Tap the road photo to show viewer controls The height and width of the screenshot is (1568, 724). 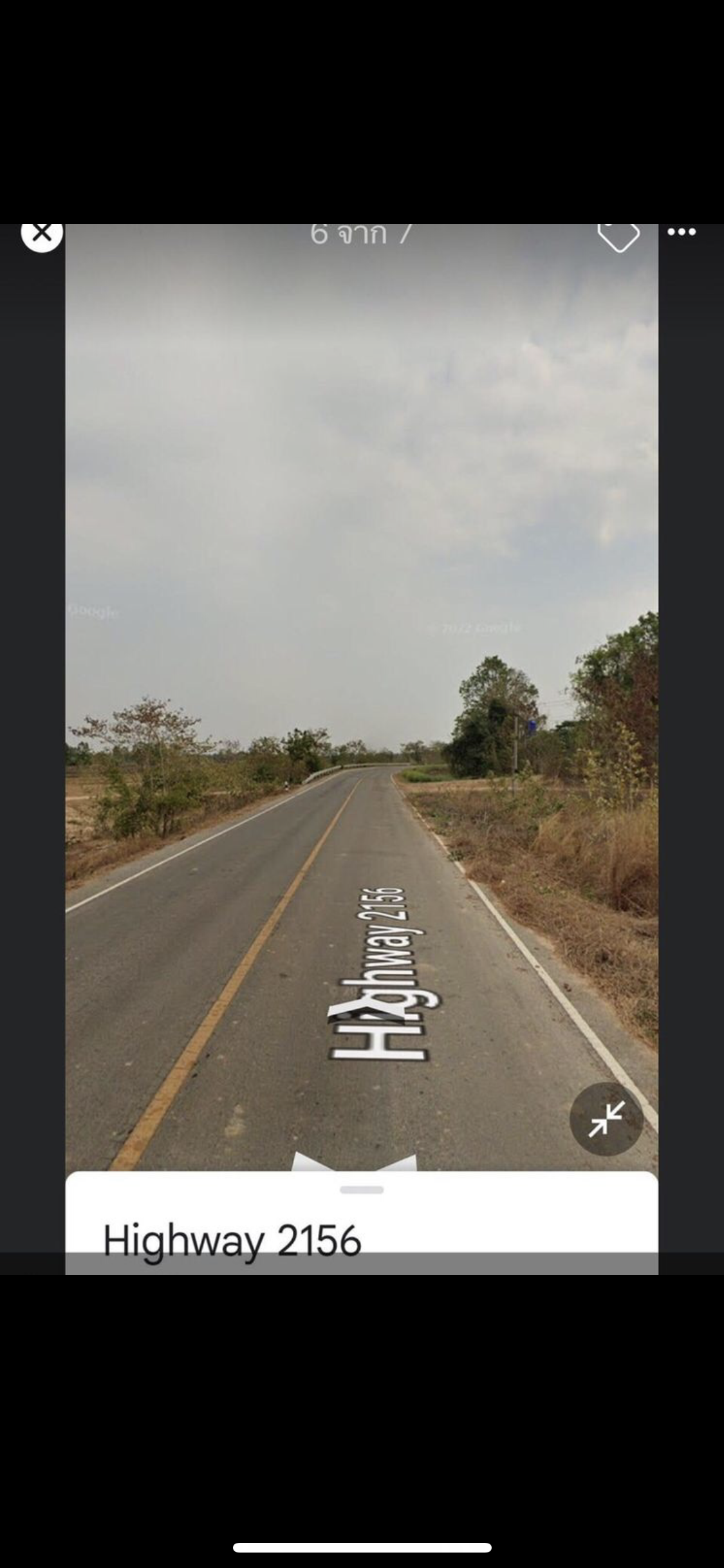[x=360, y=644]
